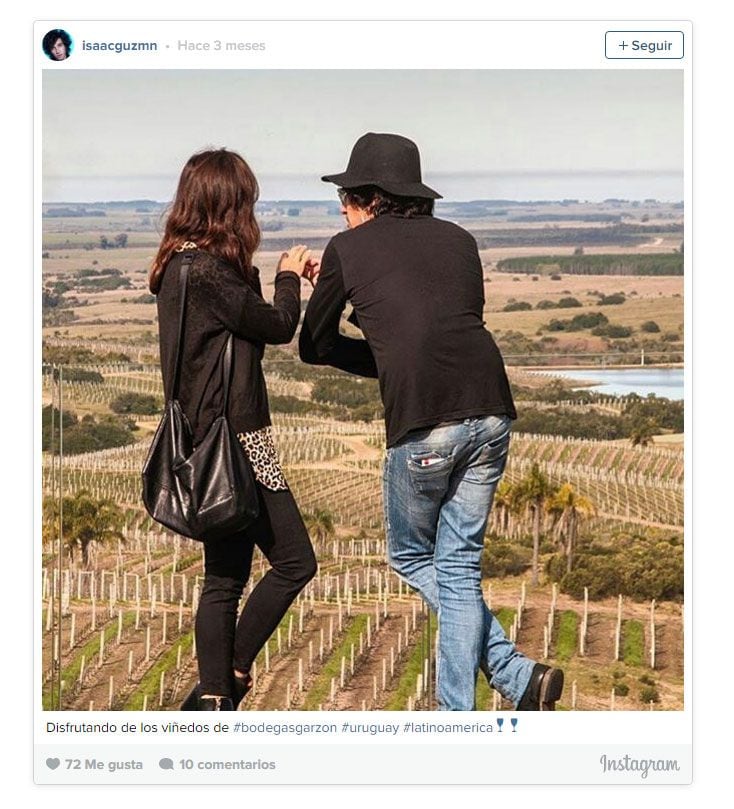Image resolution: width=734 pixels, height=809 pixels.
Task: Open the #latinoamerica hashtag
Action: coord(447,727)
